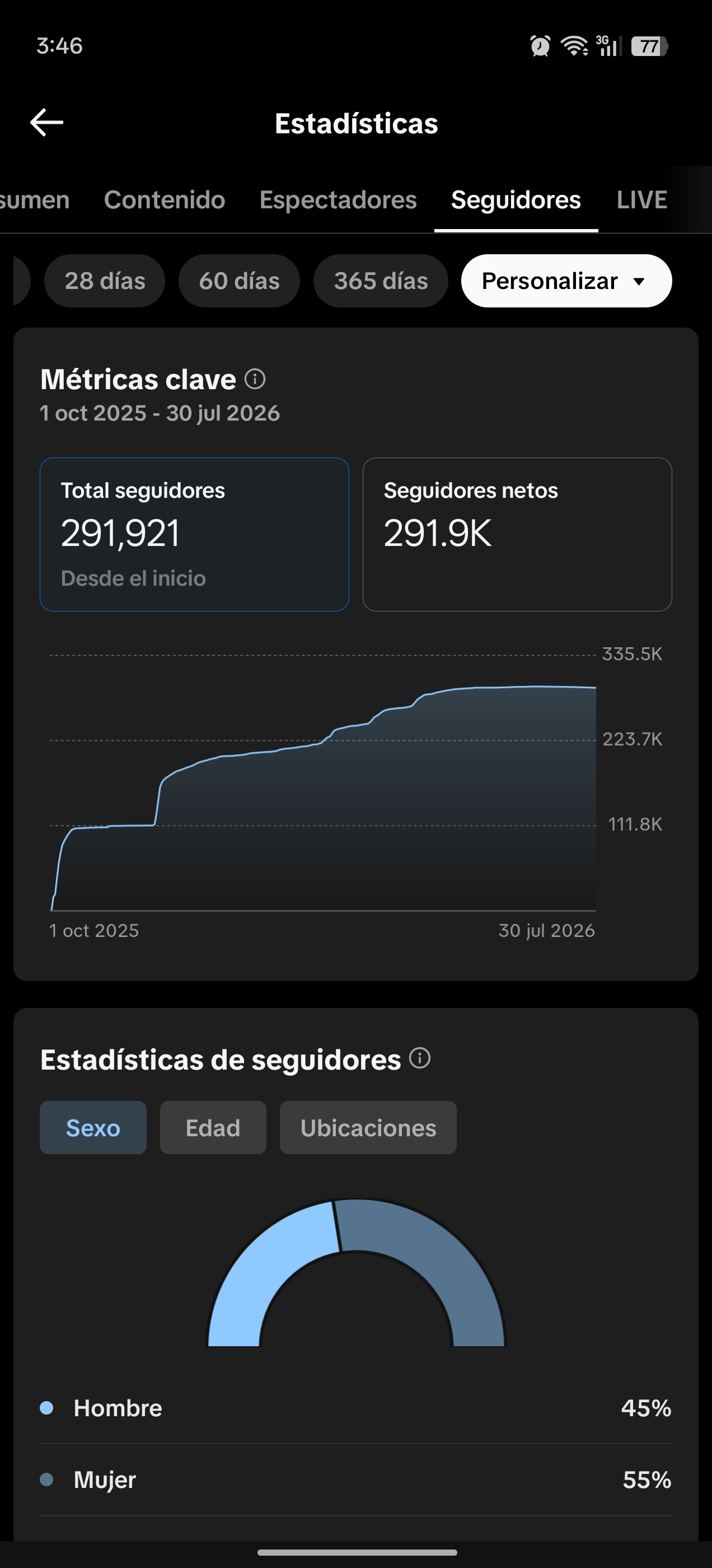
Task: Select the Seguidores netos card
Action: (517, 534)
